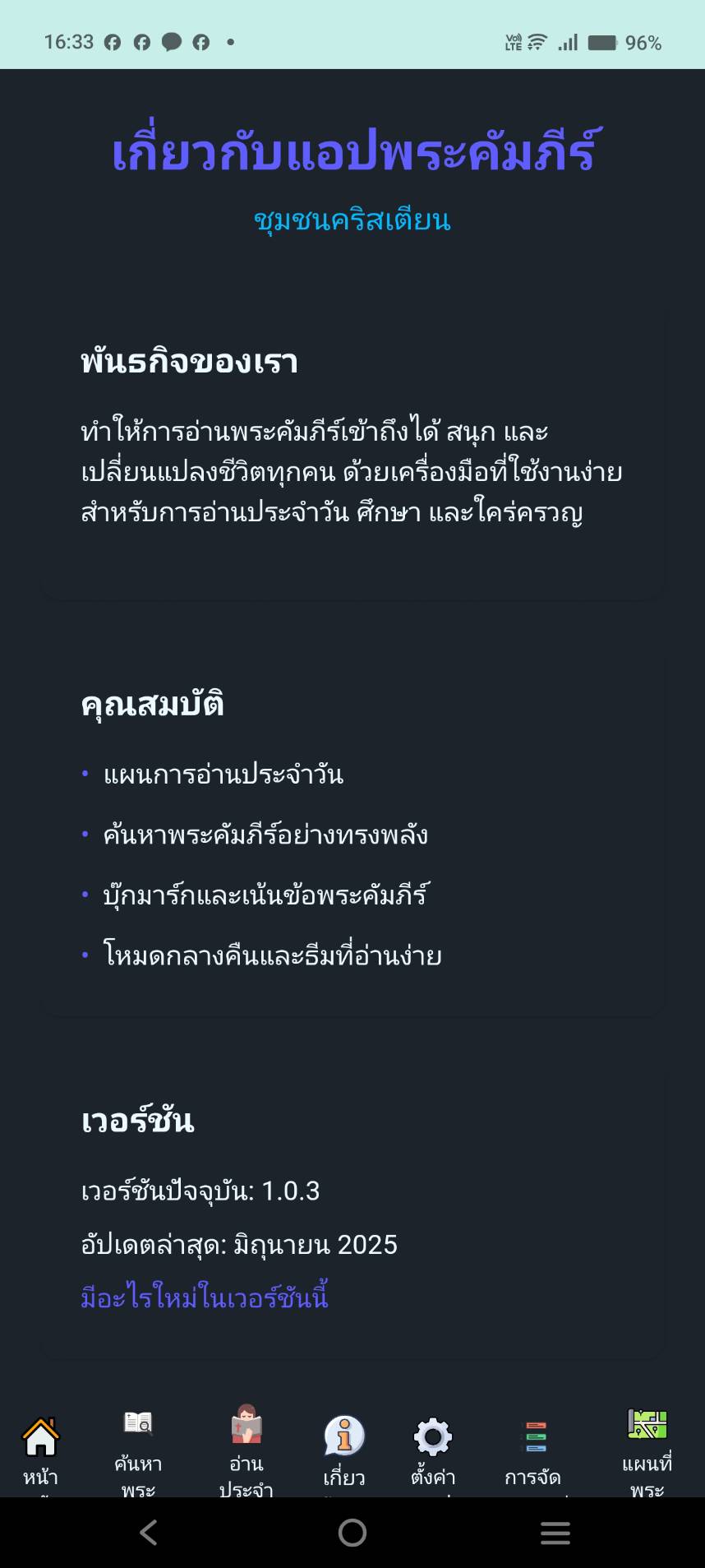705x1568 pixels.
Task: Open the แผนที่พระ map tab
Action: point(647,1451)
